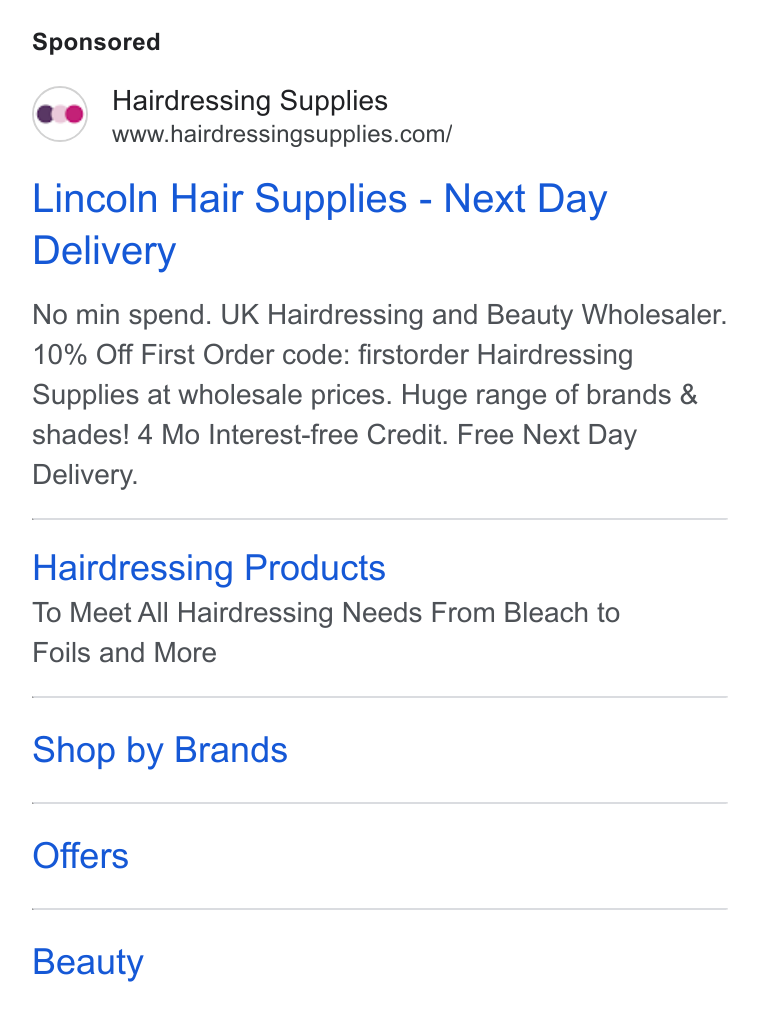Open the Lincoln Hair Supplies ad headline
The image size is (760, 1014).
pos(320,224)
